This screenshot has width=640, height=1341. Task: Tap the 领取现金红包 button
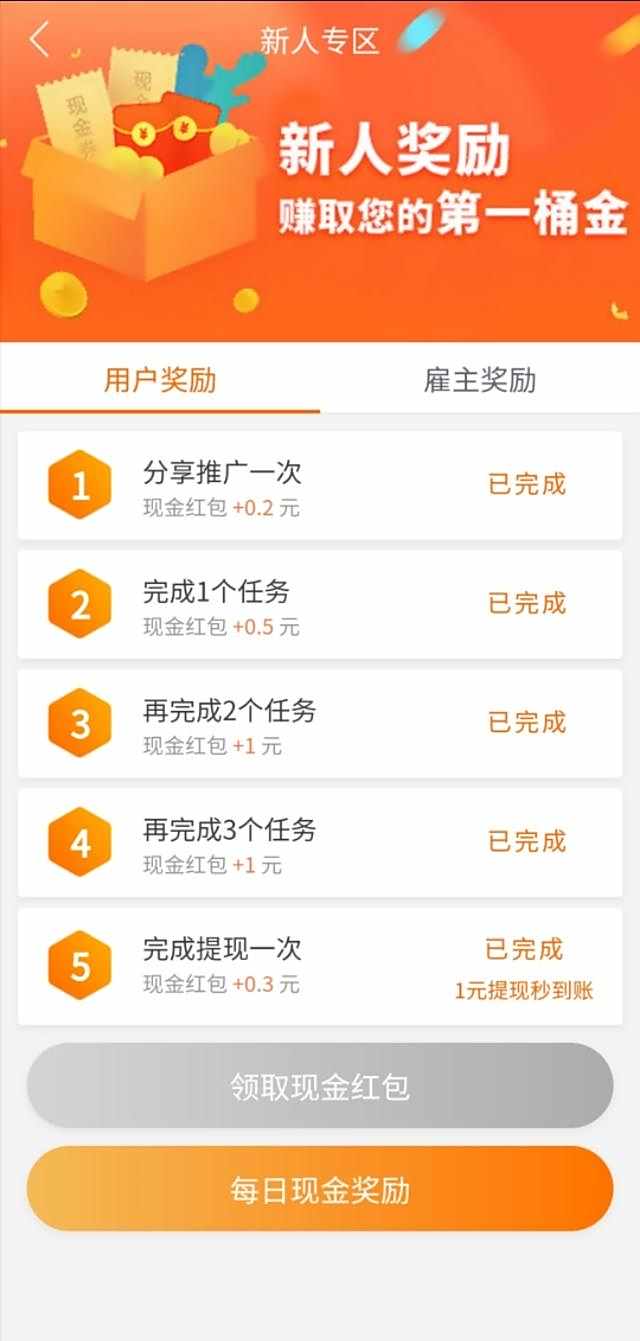[320, 1087]
